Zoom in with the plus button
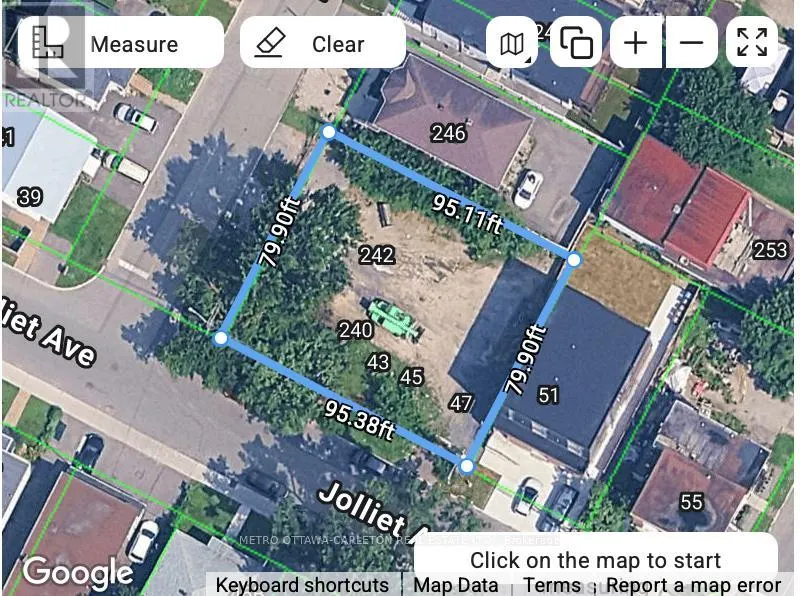The height and width of the screenshot is (596, 800). pos(636,43)
